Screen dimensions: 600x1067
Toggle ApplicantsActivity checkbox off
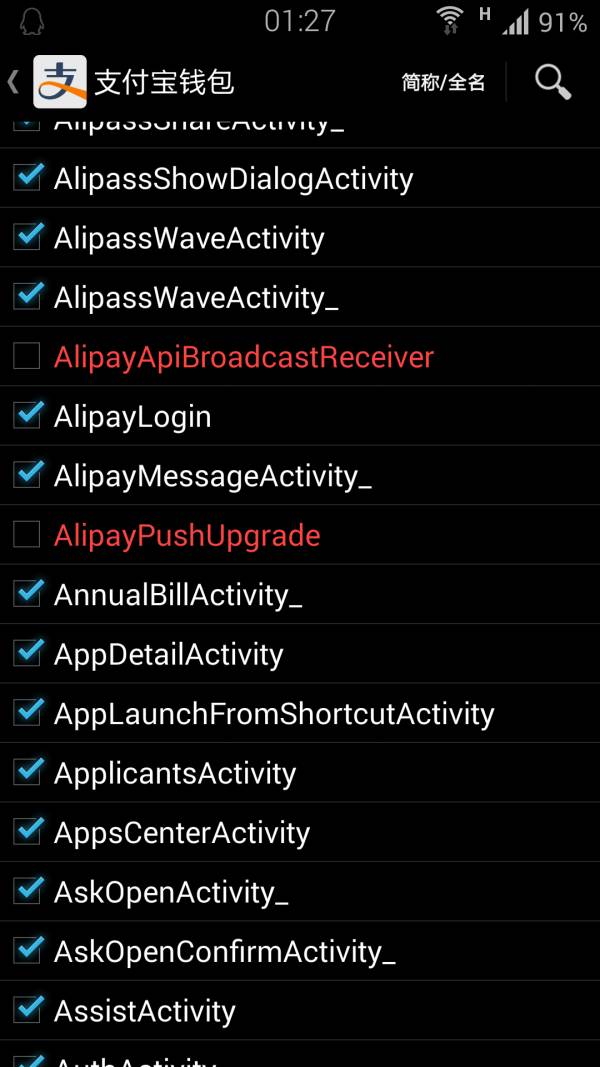(x=27, y=772)
